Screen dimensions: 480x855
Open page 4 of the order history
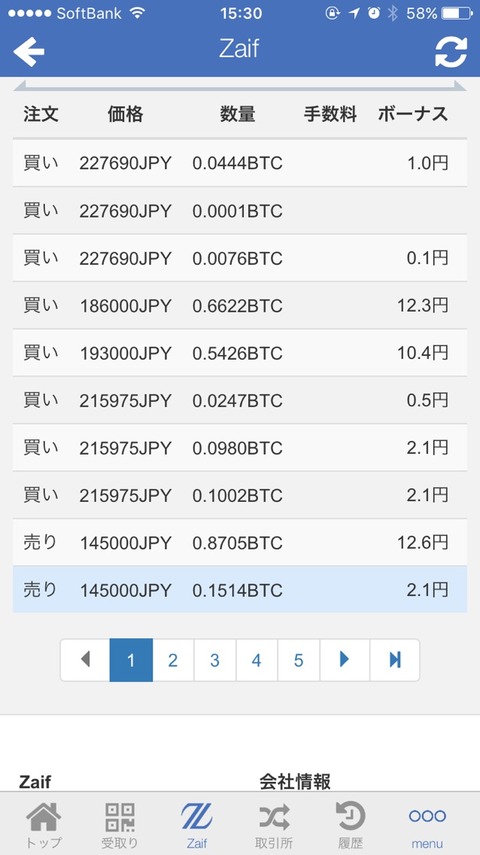pos(256,660)
